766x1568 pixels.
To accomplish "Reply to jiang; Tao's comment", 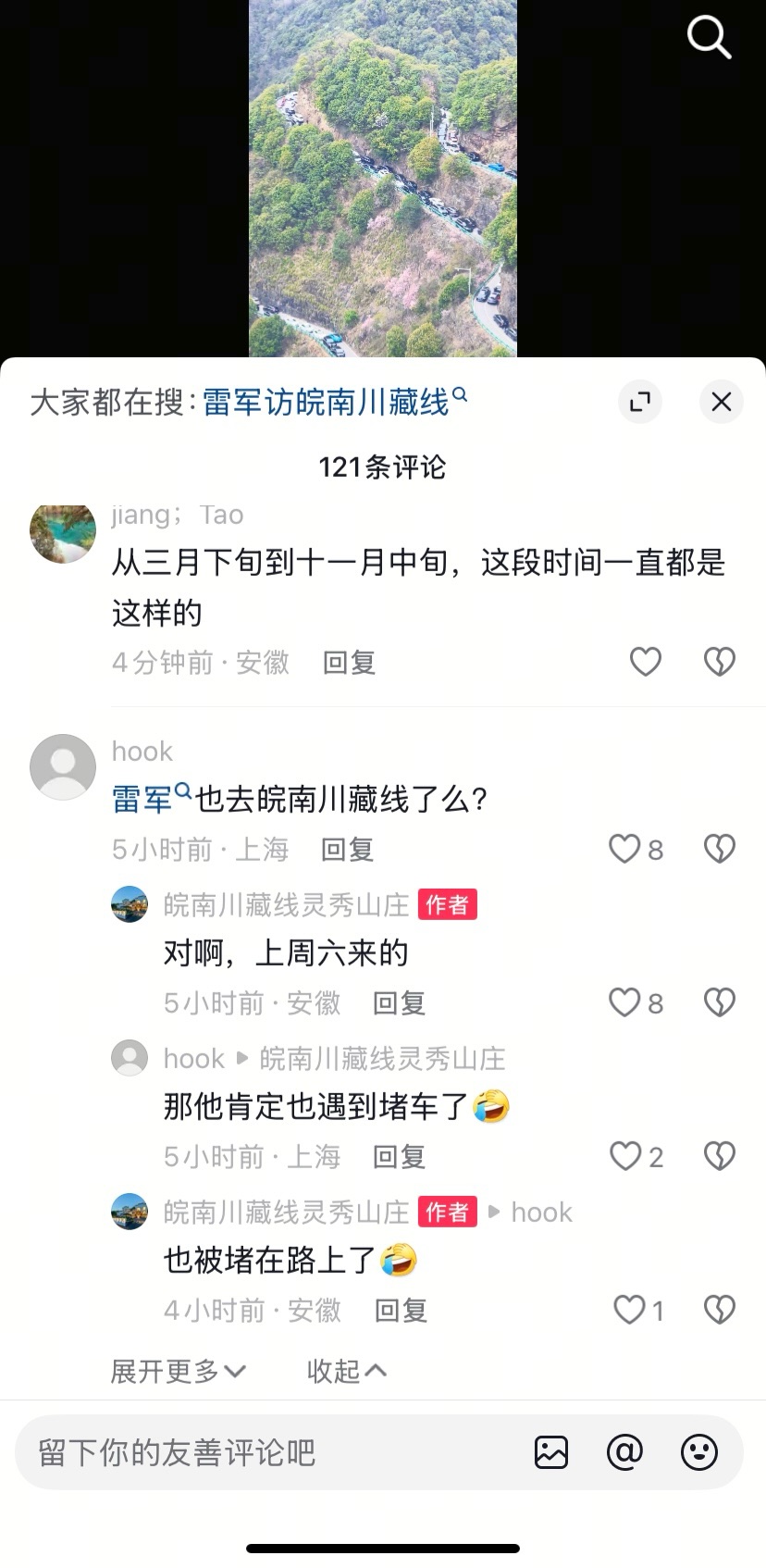I will click(x=349, y=663).
